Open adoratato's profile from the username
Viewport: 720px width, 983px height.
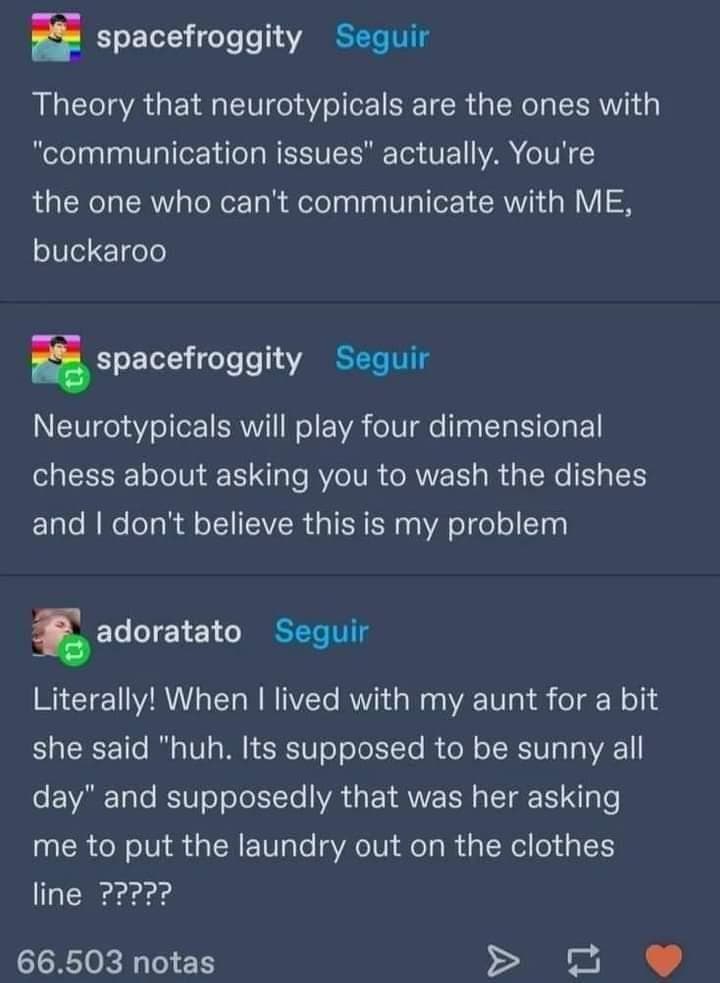[169, 632]
